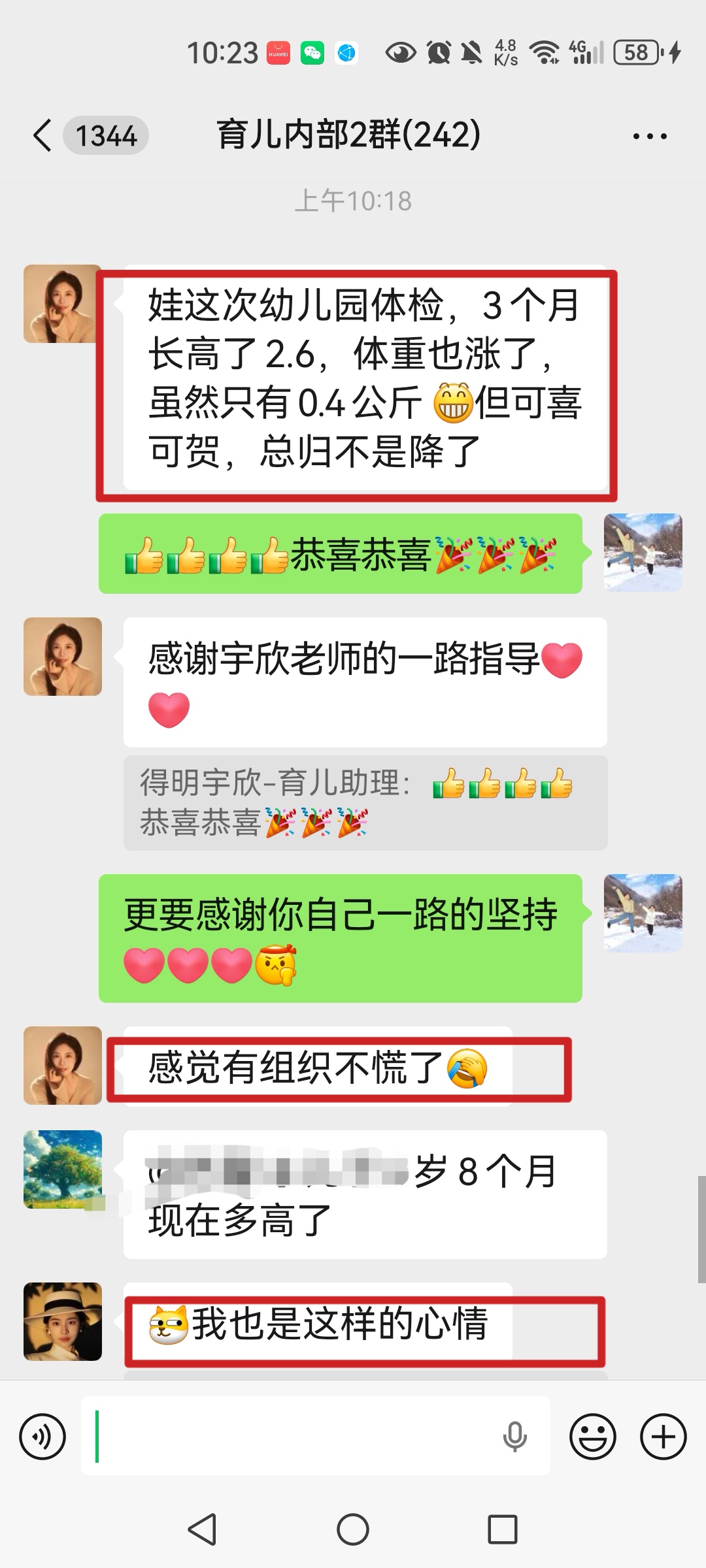Open the emoji sticker panel
Image resolution: width=706 pixels, height=1568 pixels.
[x=592, y=1436]
